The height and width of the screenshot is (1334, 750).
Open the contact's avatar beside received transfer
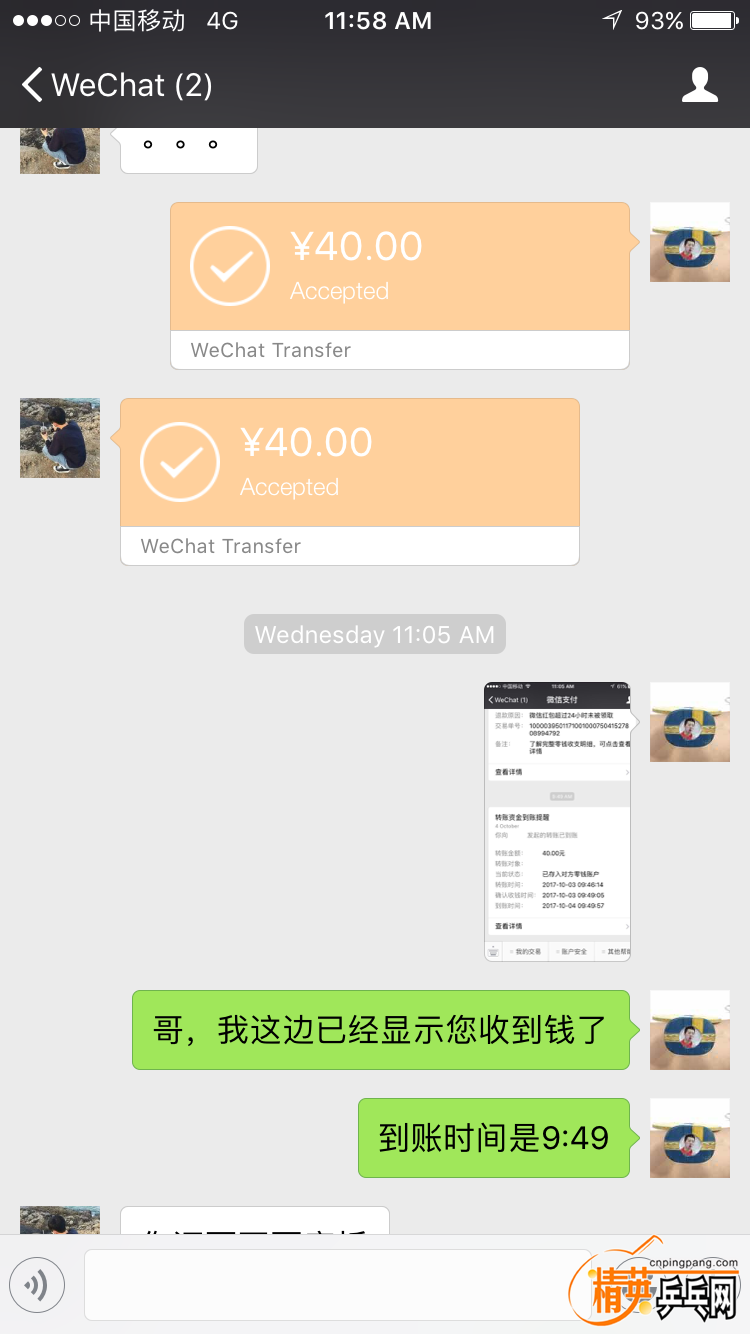coord(60,437)
